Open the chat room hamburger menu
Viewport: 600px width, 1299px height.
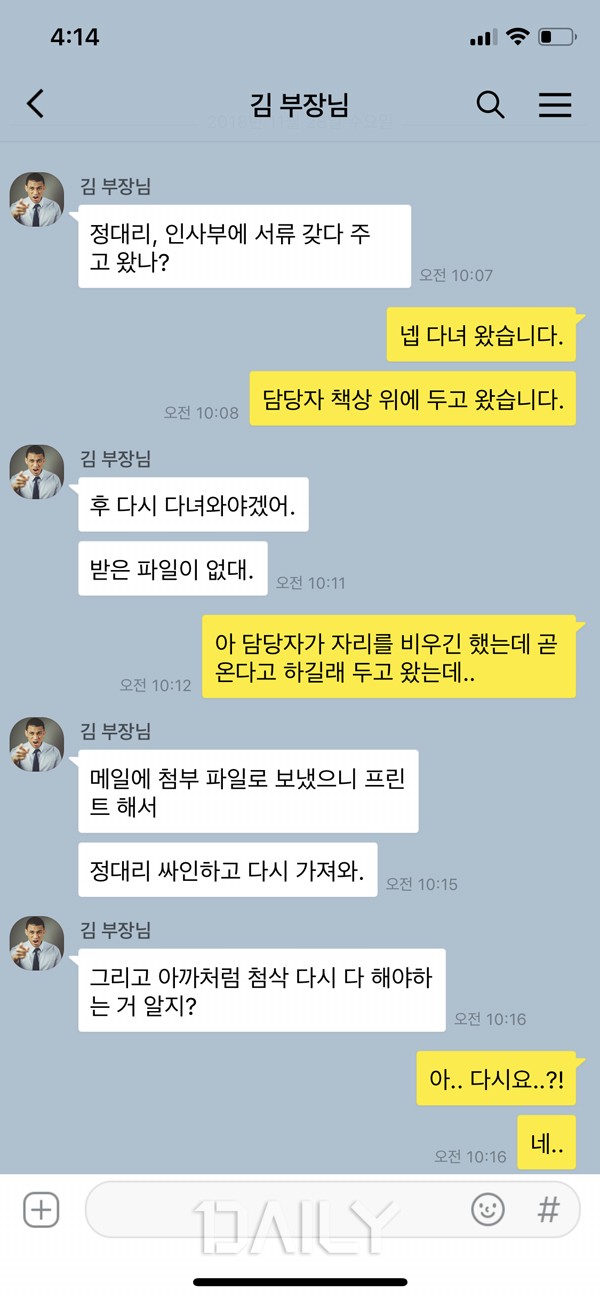[555, 104]
